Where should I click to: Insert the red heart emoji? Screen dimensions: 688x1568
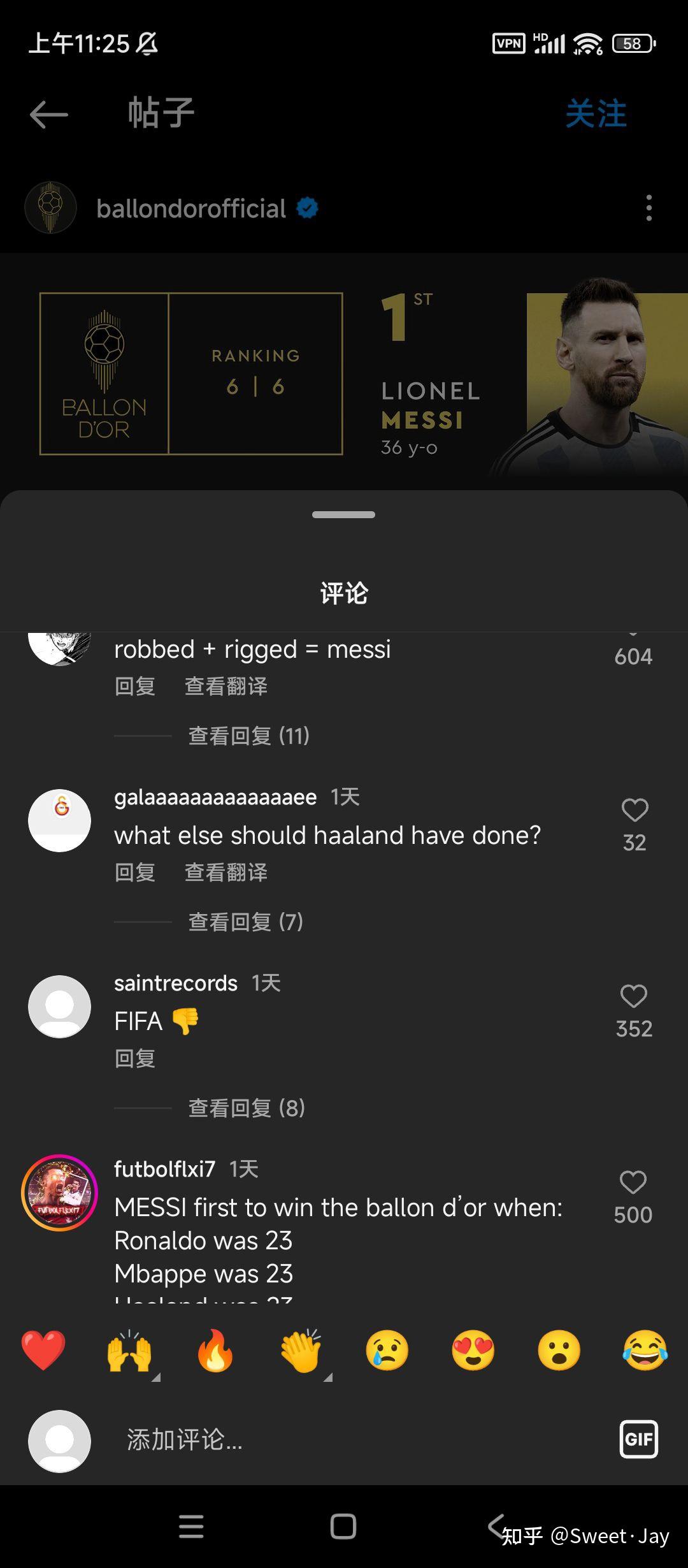point(43,1351)
